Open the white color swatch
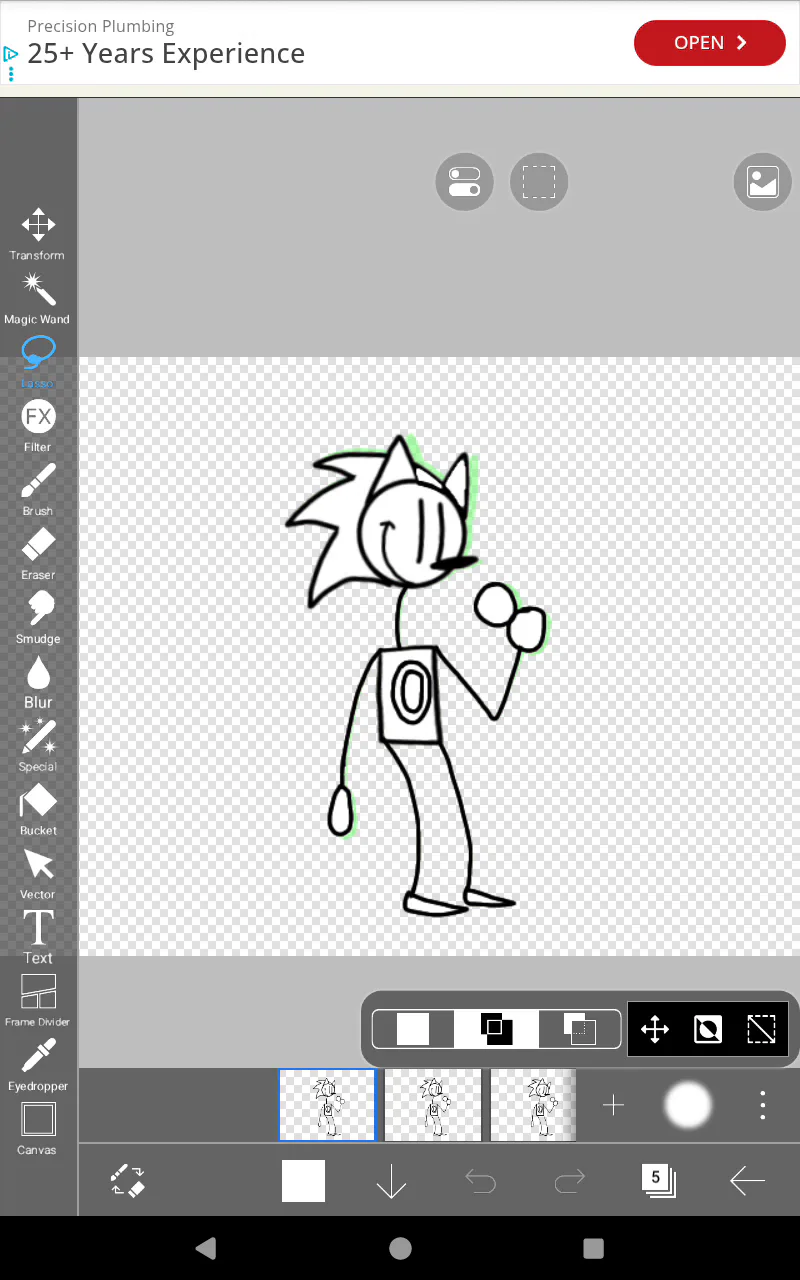This screenshot has height=1280, width=800. (303, 1181)
